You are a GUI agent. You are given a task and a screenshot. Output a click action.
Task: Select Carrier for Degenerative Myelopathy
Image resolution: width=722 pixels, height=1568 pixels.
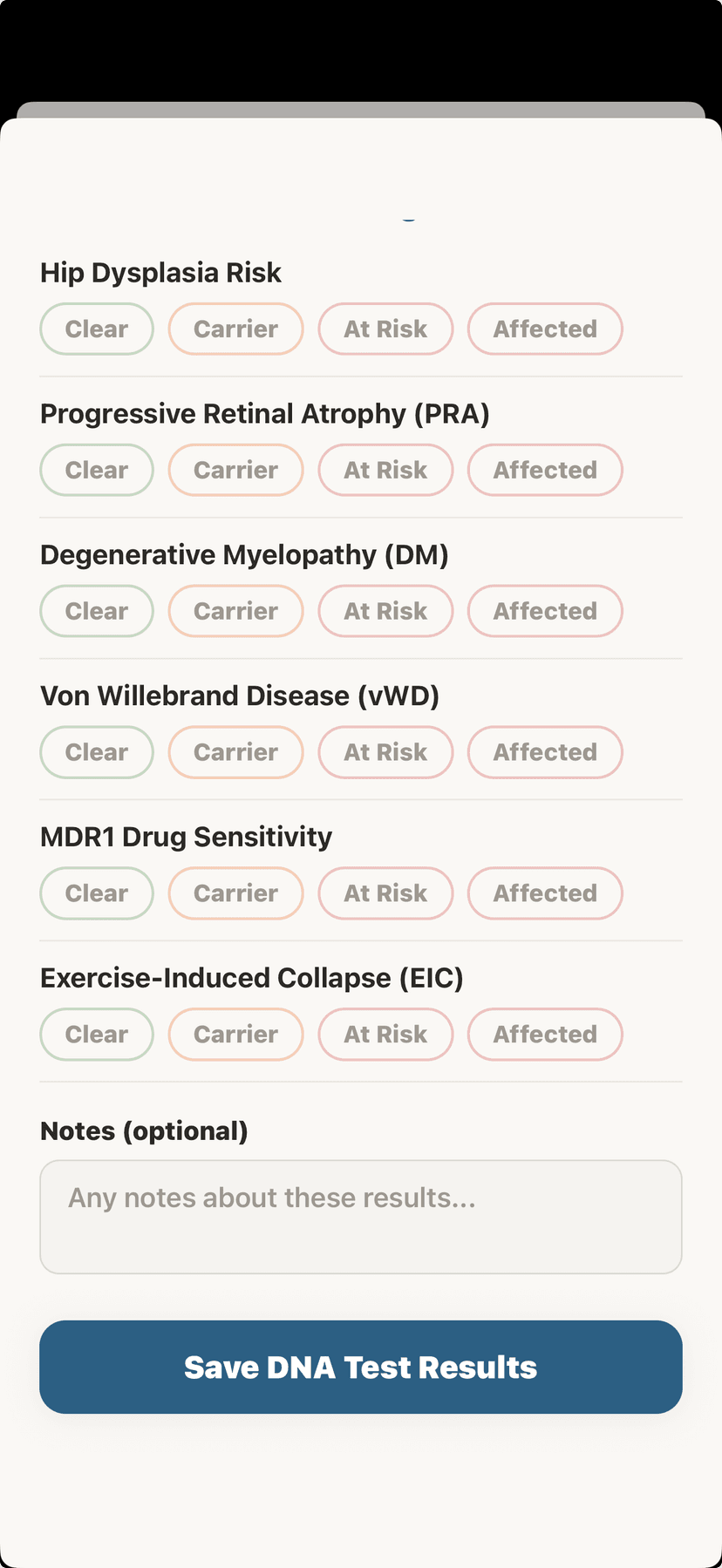pos(235,611)
